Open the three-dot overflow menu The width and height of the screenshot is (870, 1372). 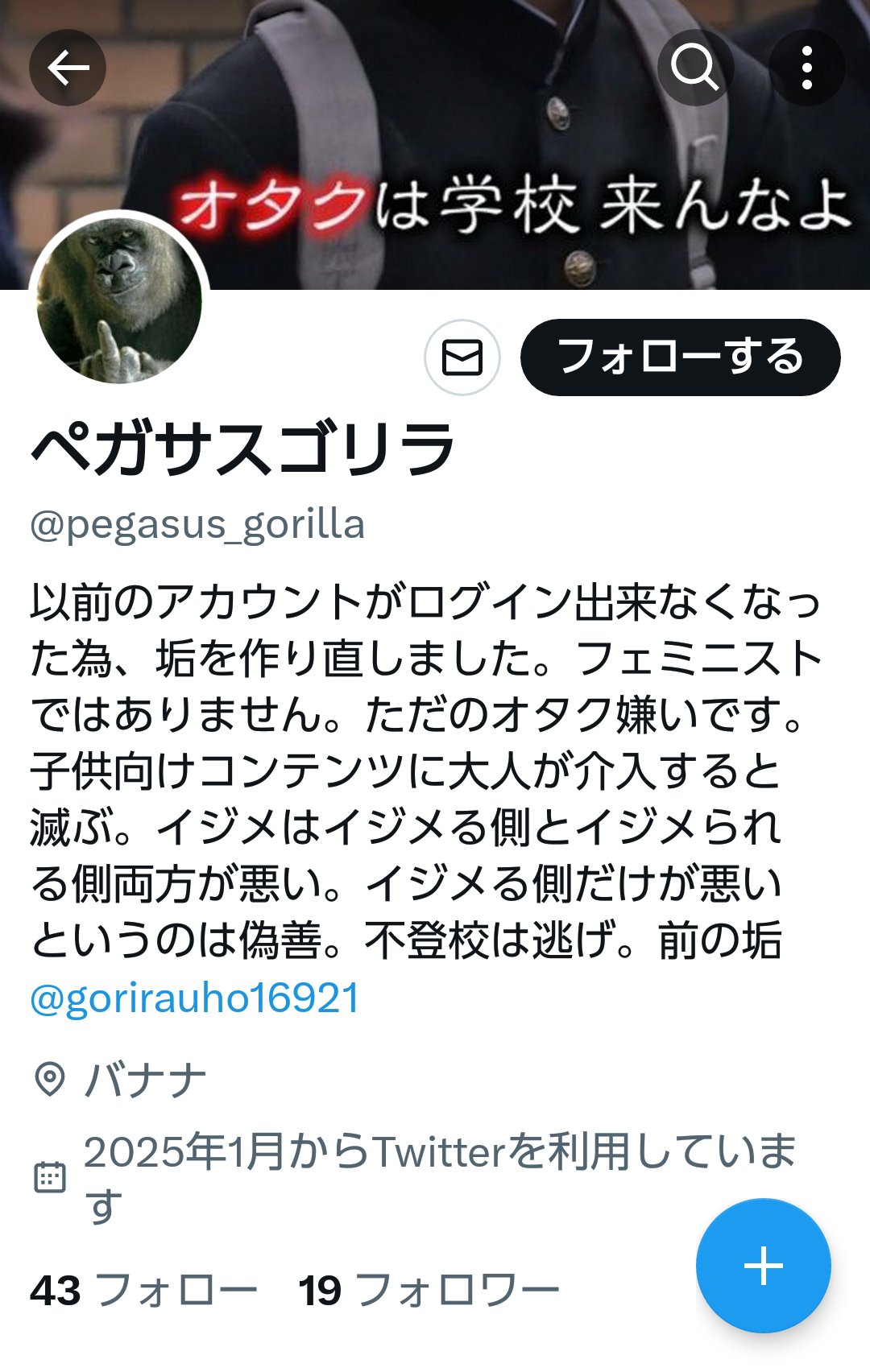806,68
